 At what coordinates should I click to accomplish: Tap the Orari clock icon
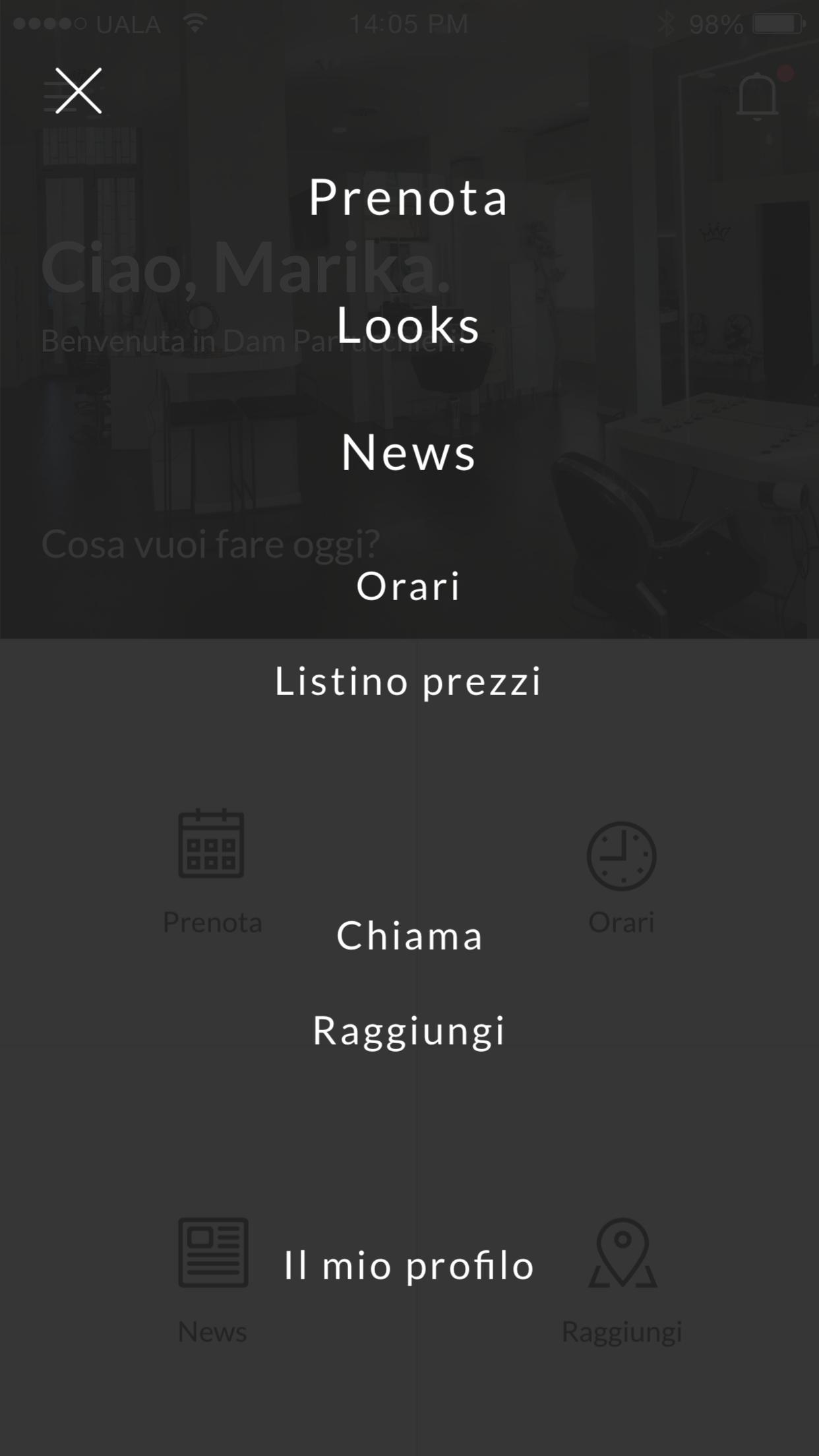coord(620,856)
